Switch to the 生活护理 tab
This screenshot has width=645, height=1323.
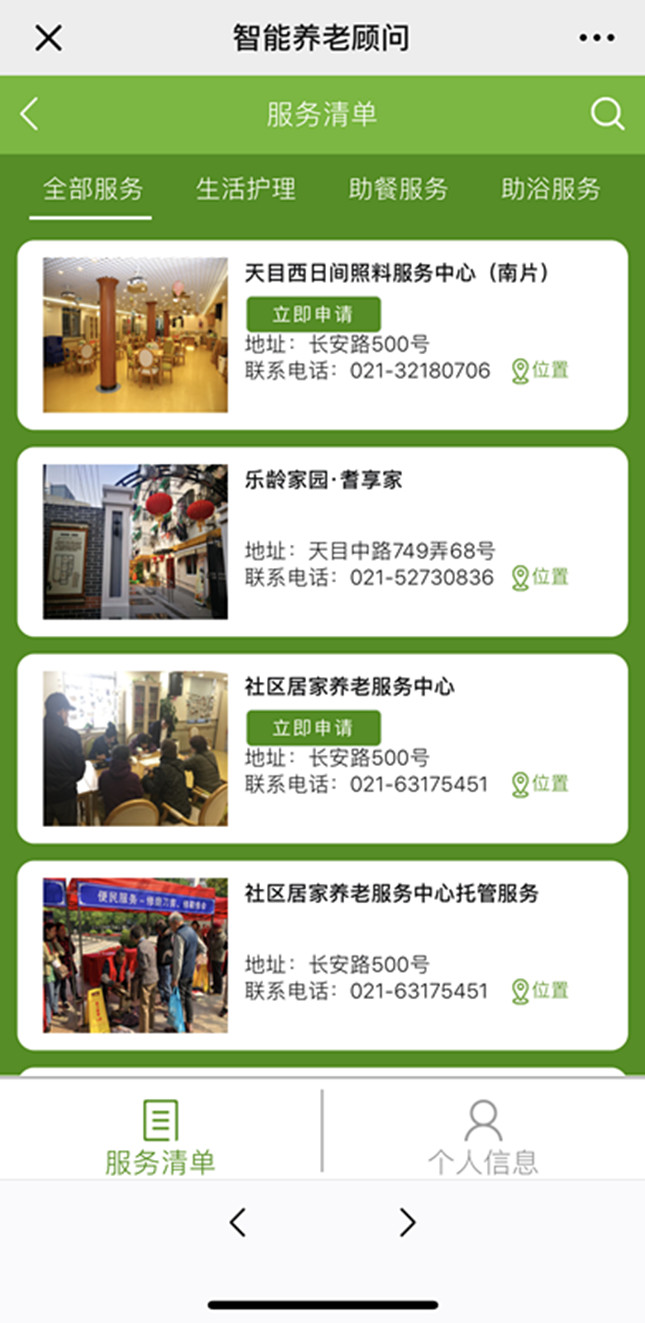click(245, 189)
